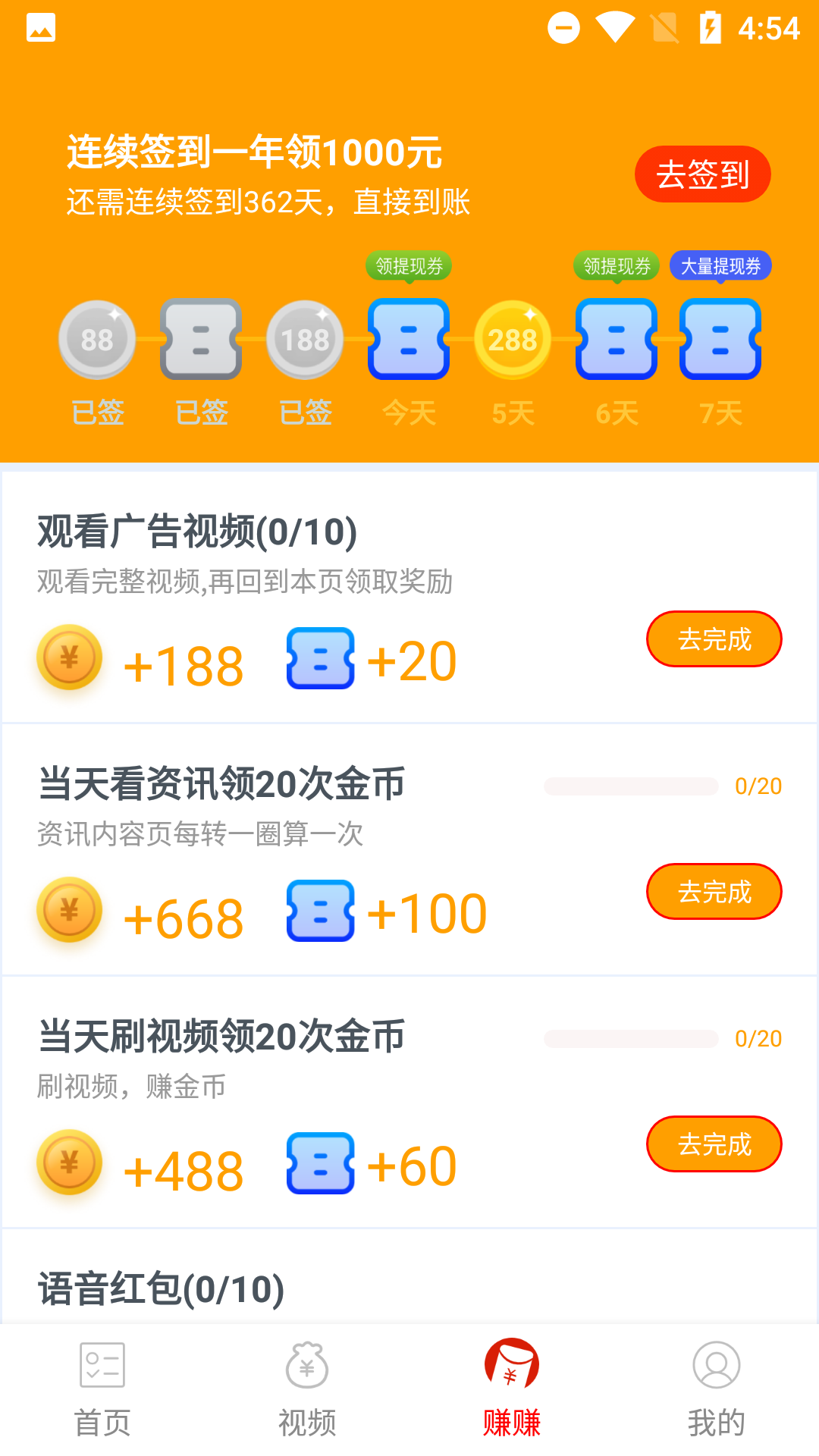Select the 赚赚 tab

click(512, 1389)
